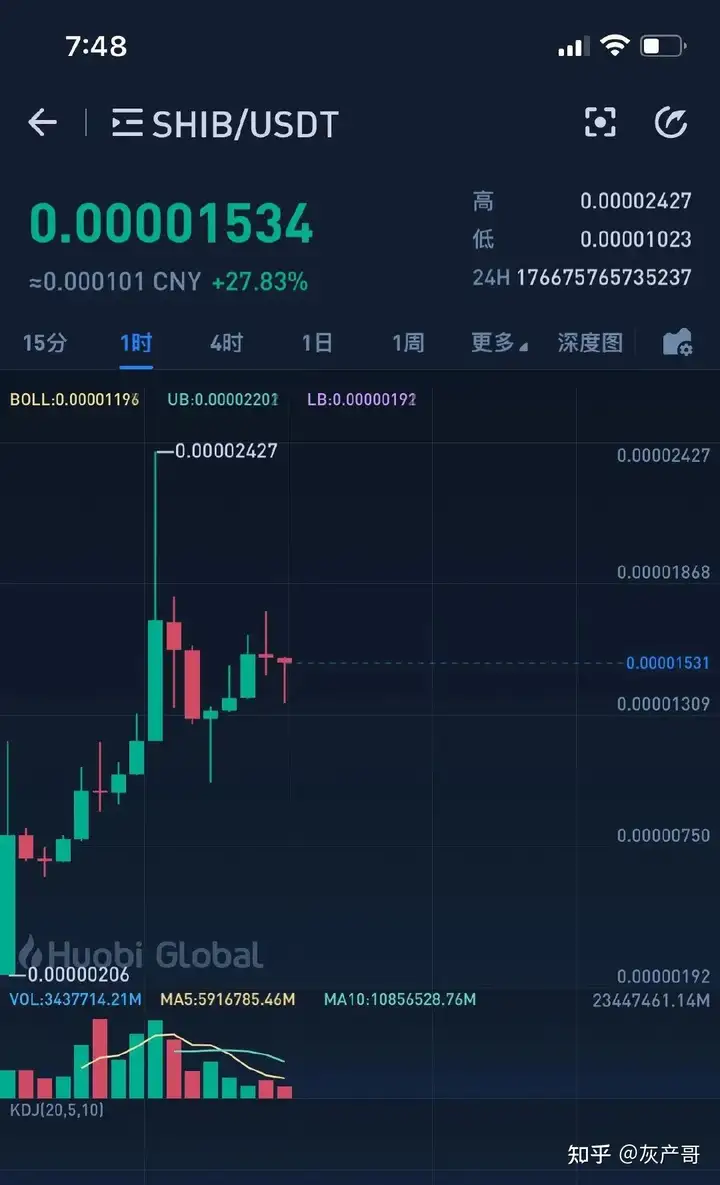Show the 1日 candlestick chart

(x=317, y=343)
